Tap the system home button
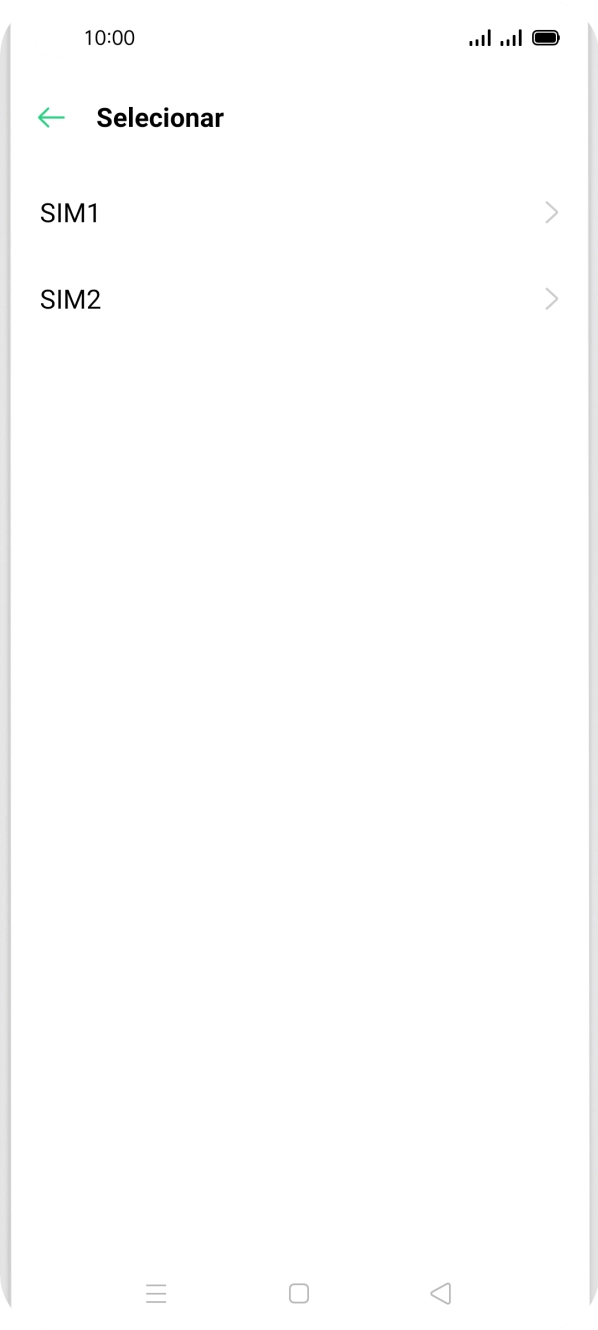Screen dimensions: 598x1330 (299, 1293)
